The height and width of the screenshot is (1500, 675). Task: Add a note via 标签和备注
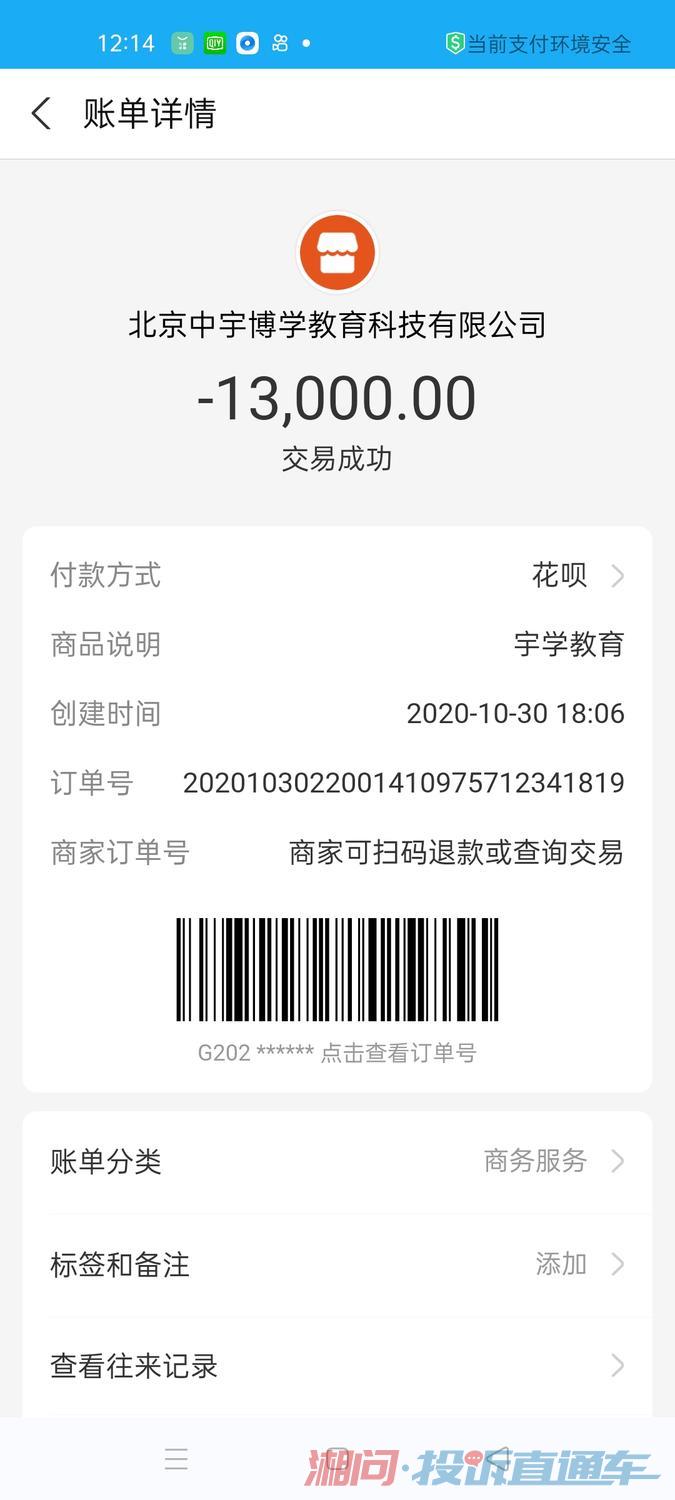[x=337, y=1265]
